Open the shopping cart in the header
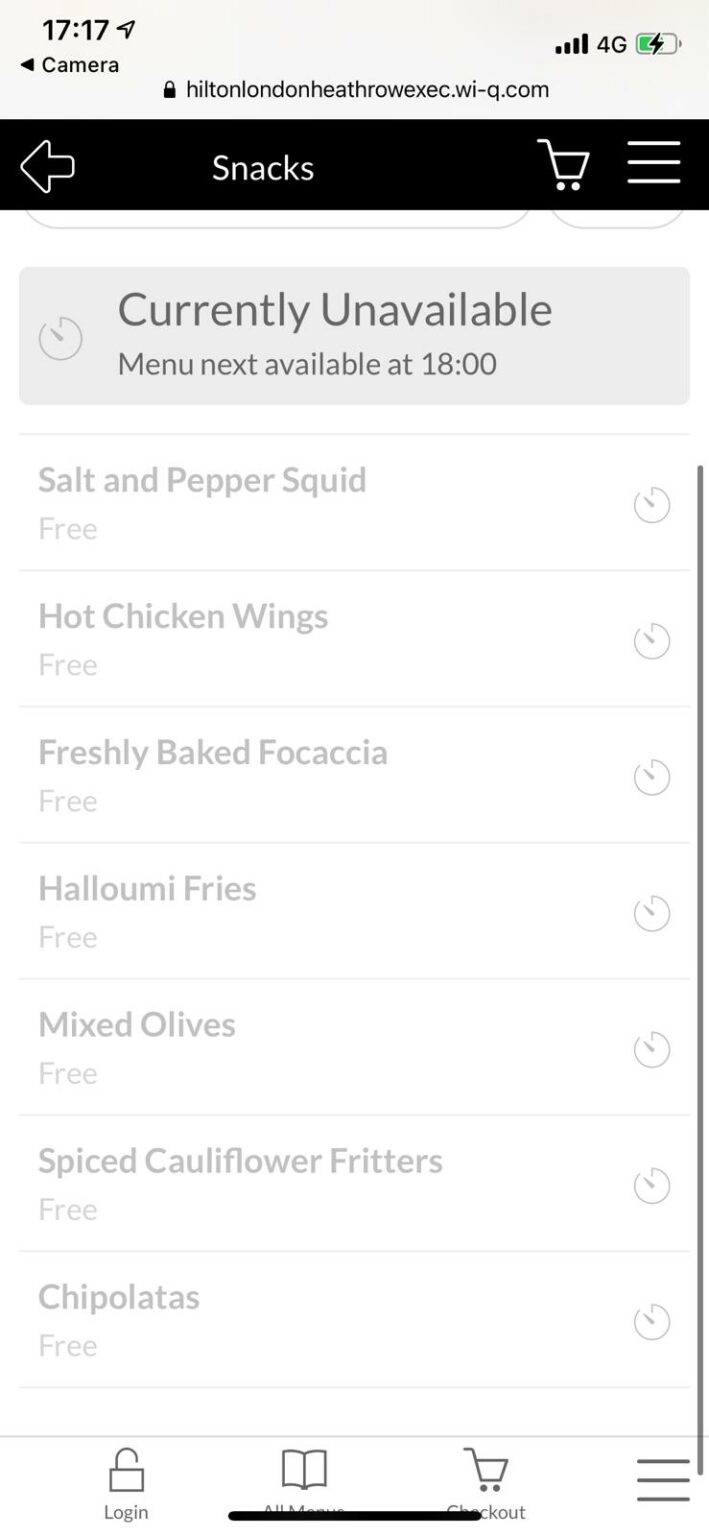The height and width of the screenshot is (1536, 709). click(x=564, y=165)
